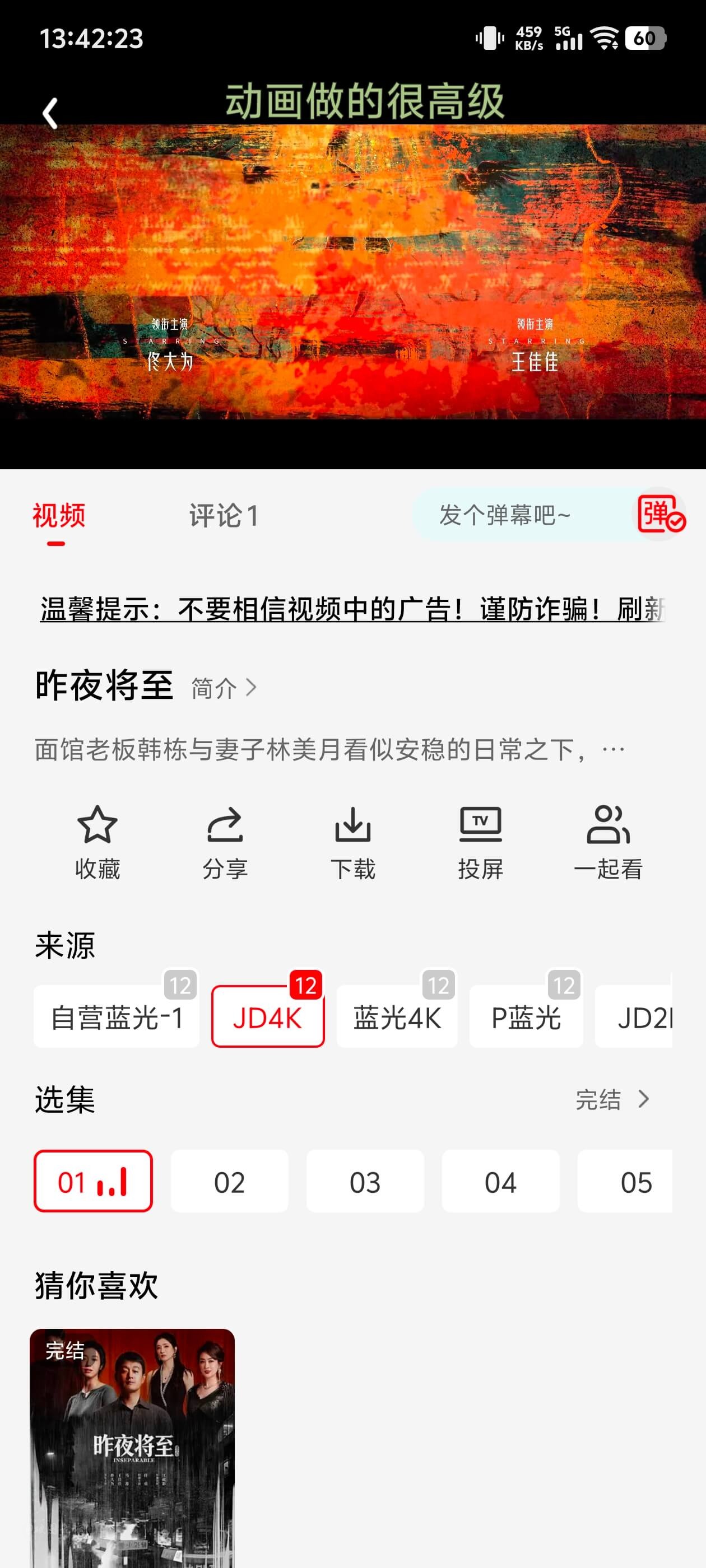Screen dimensions: 706x1568
Task: Switch to the 评论 tab
Action: [224, 516]
